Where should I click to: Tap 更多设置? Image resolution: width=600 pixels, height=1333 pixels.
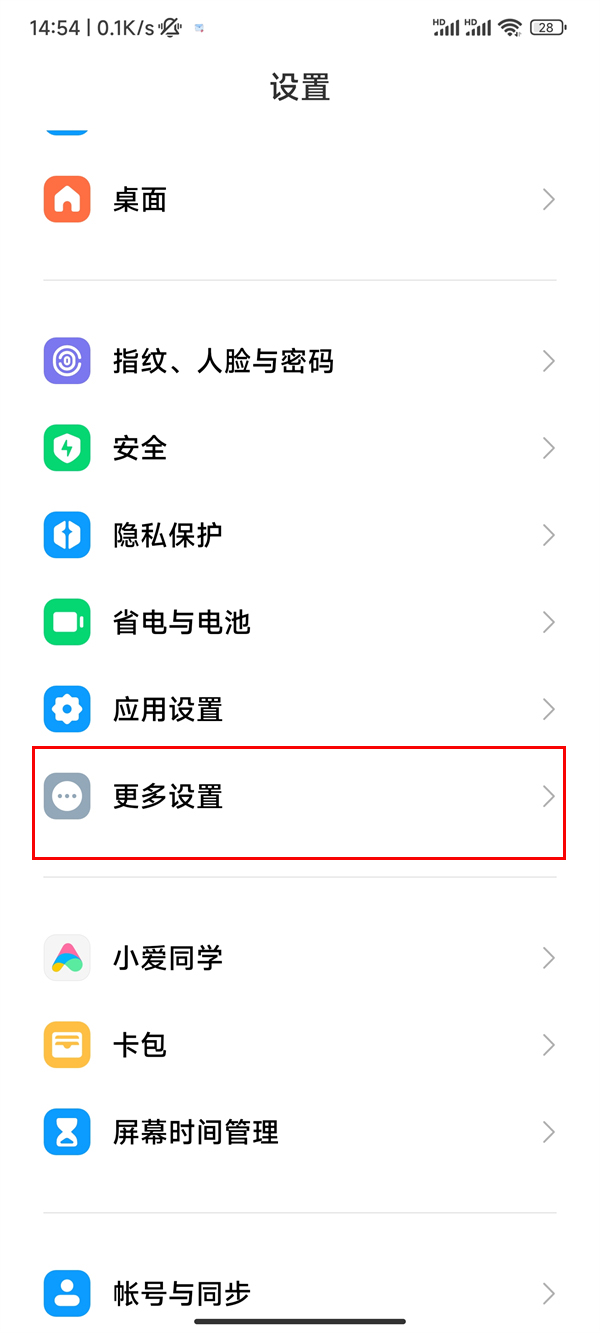[x=300, y=797]
